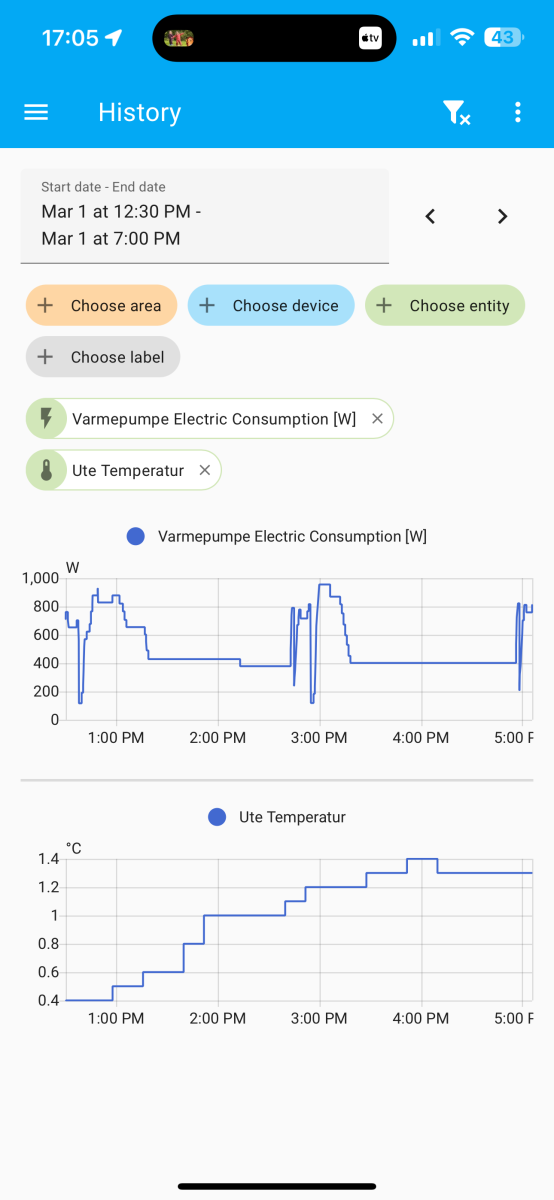554x1200 pixels.
Task: Tap the Choose area chip
Action: [x=101, y=306]
